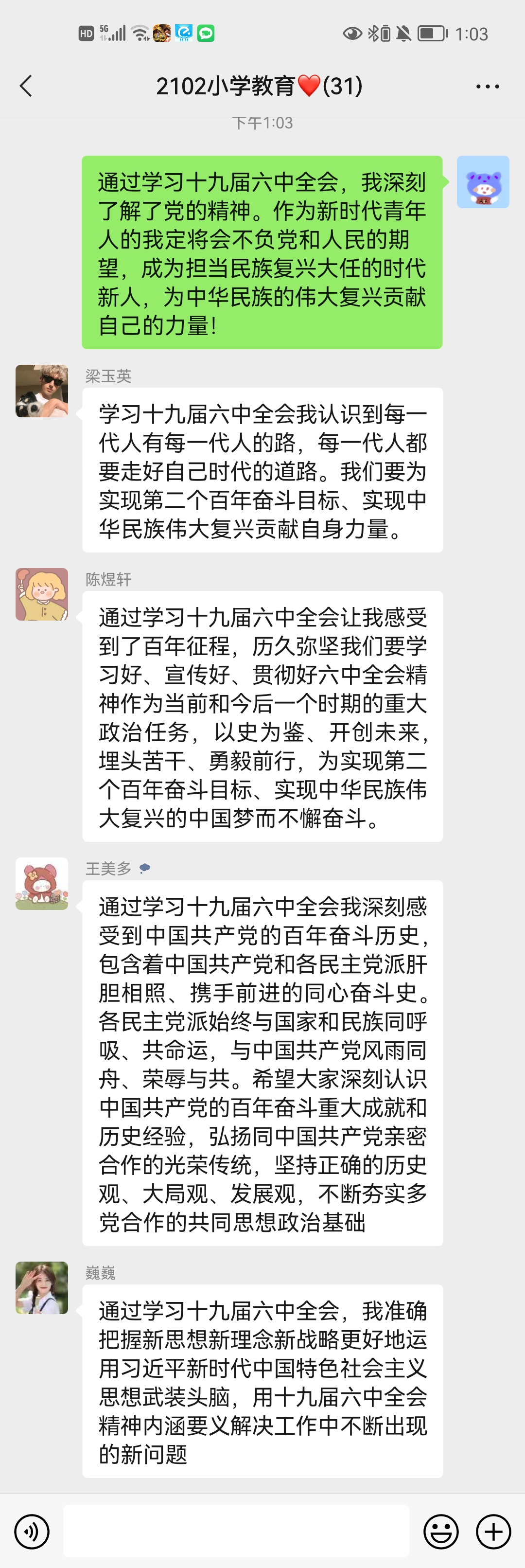525x1568 pixels.
Task: Open the chat info three-dot menu
Action: click(487, 87)
